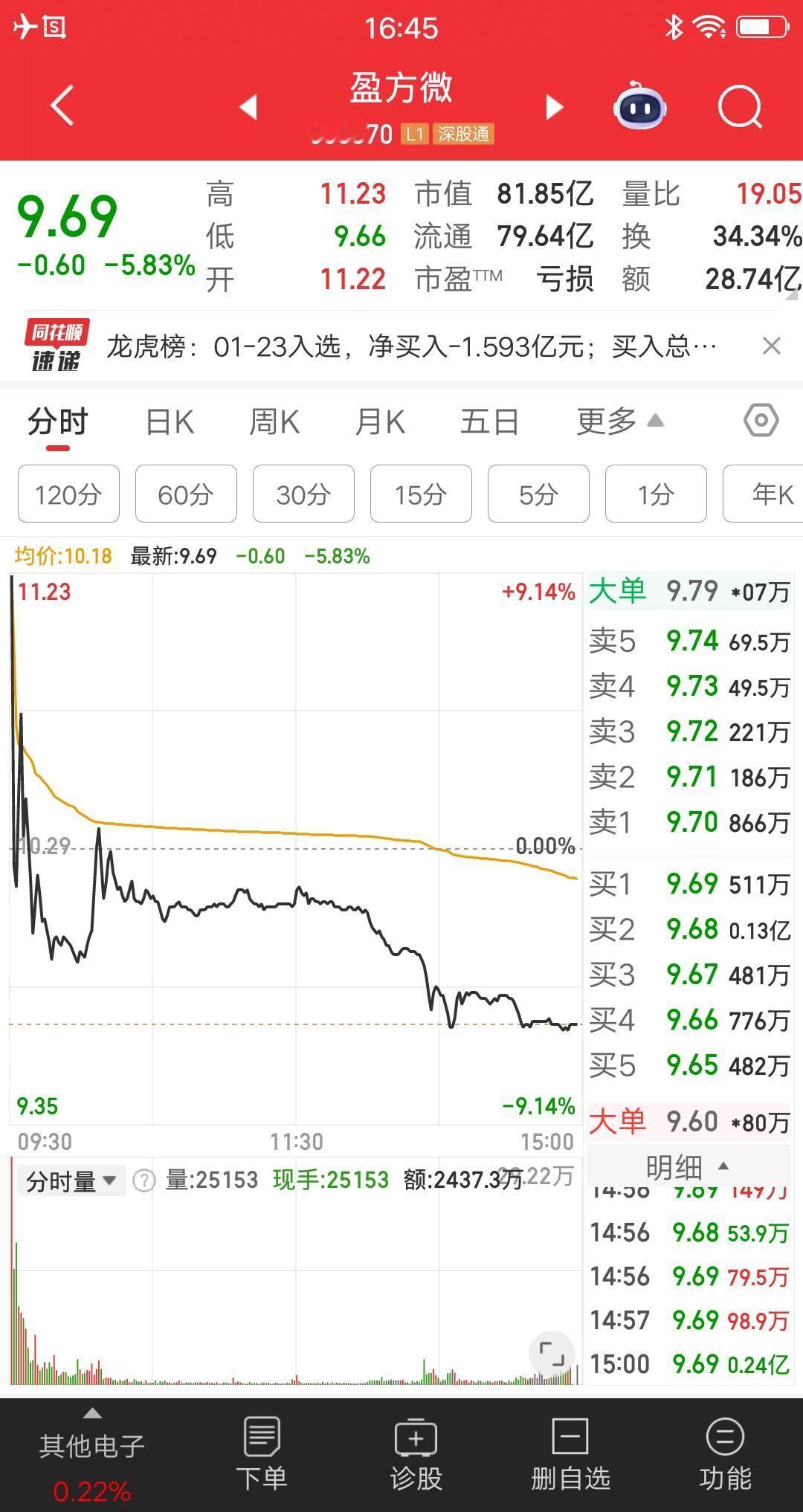
Task: Switch chart interval to 1分
Action: [655, 494]
